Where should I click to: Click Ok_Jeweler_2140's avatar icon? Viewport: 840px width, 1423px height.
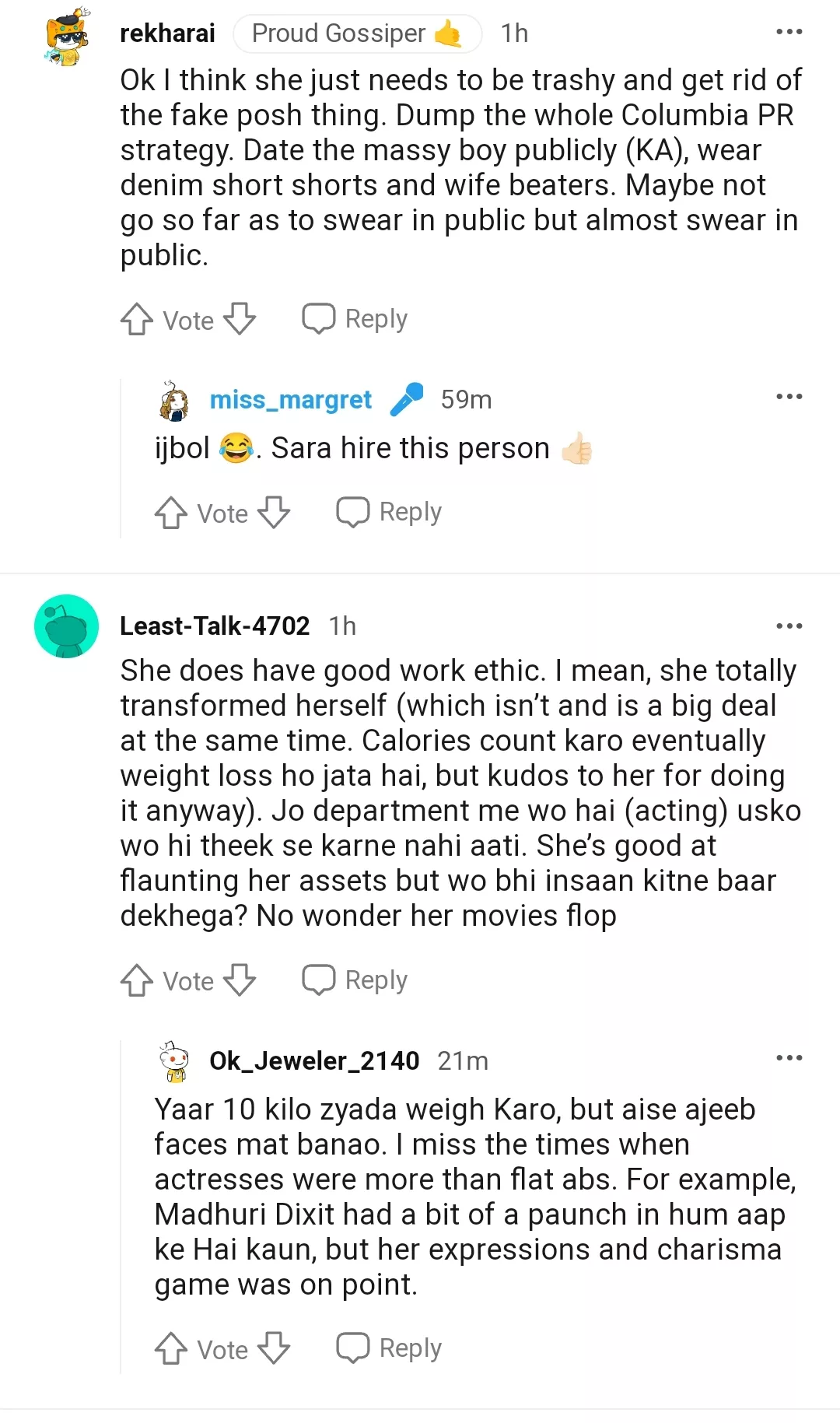pyautogui.click(x=173, y=1060)
